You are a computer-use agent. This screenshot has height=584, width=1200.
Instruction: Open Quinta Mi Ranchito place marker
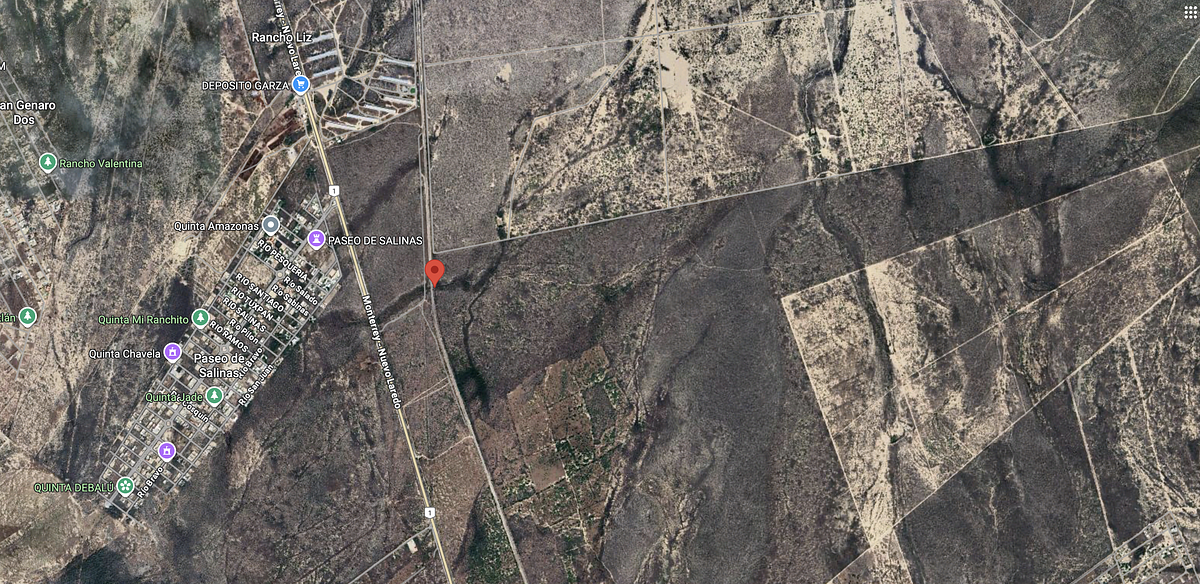pyautogui.click(x=201, y=318)
